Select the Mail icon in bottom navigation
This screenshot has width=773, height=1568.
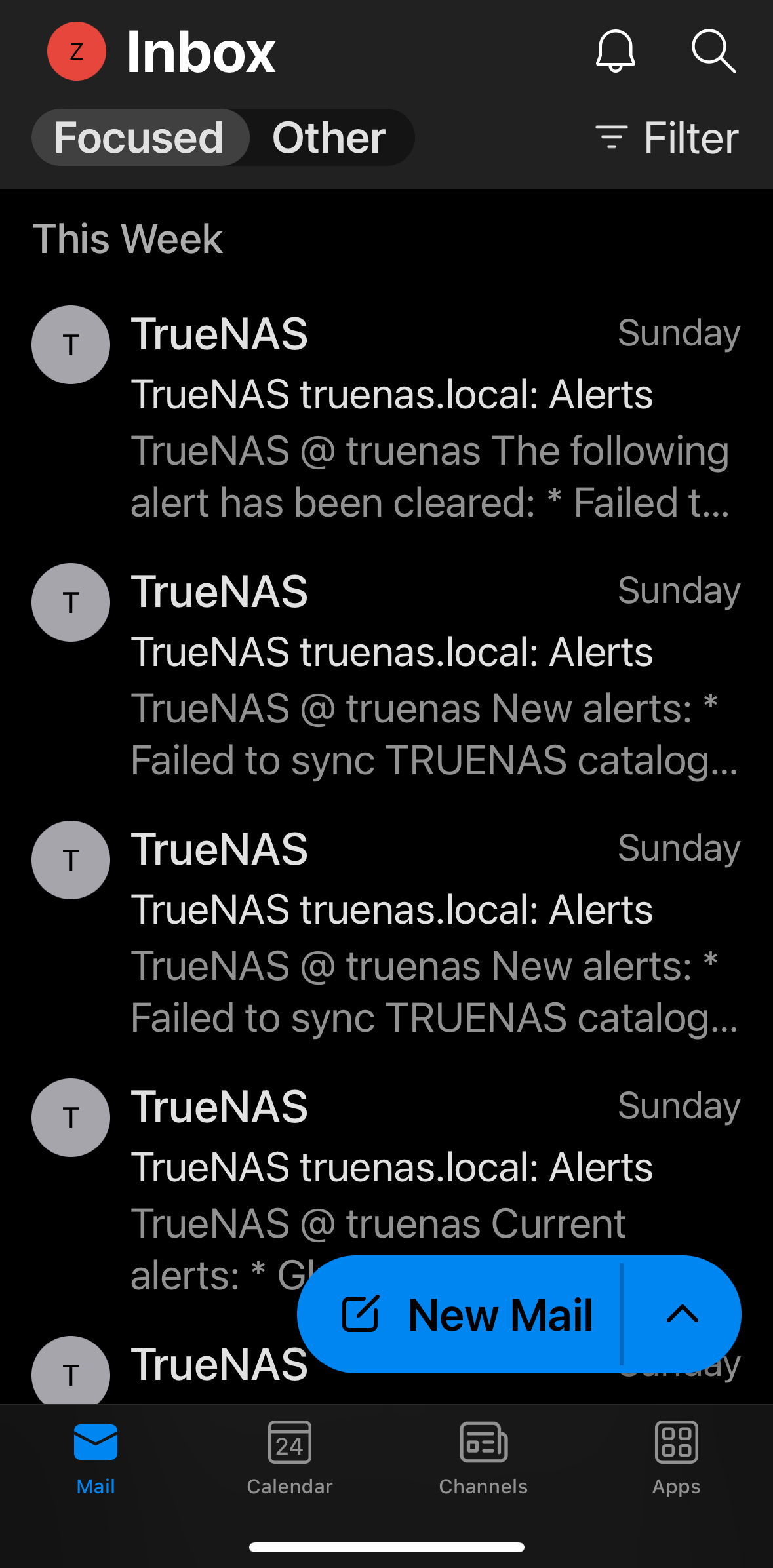(96, 1444)
